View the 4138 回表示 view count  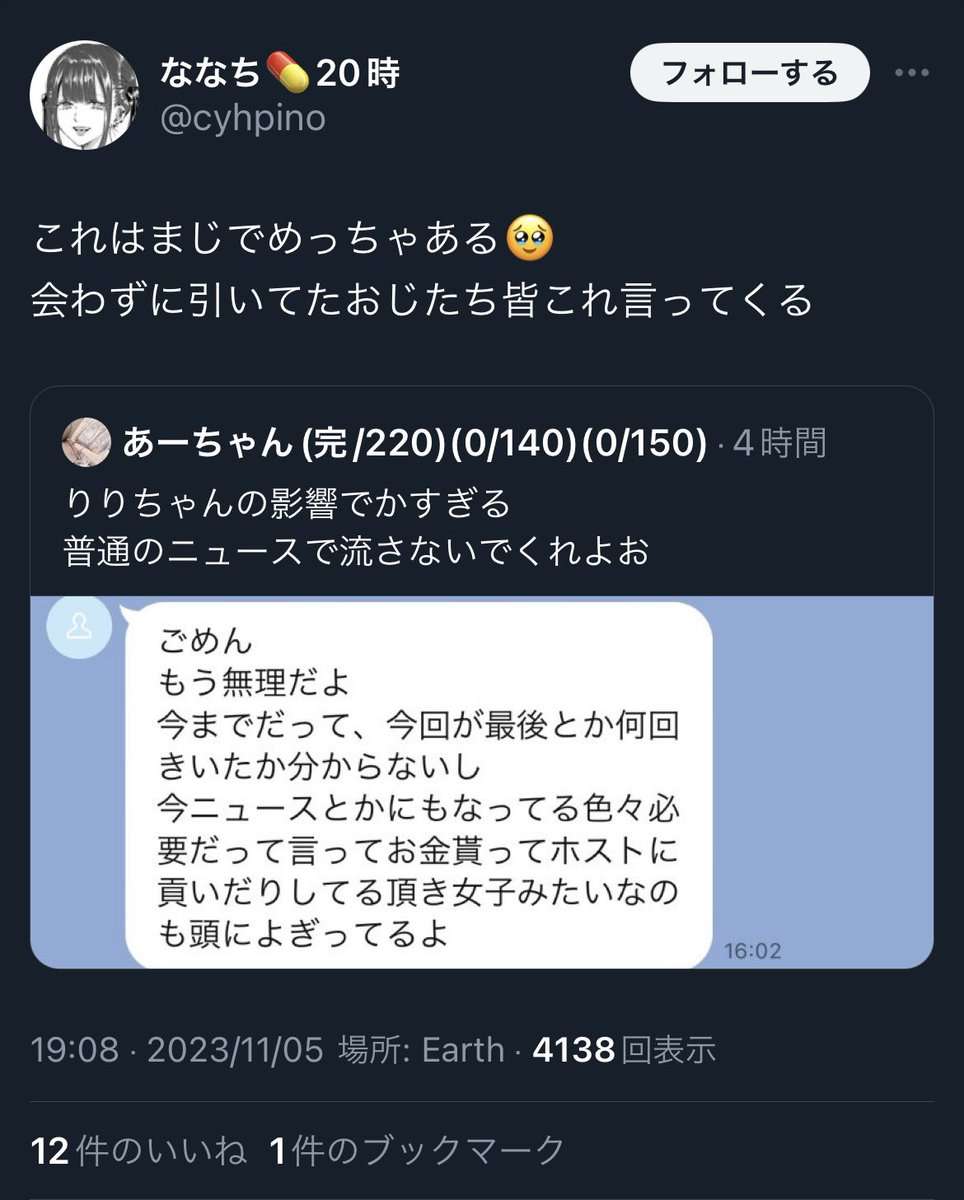[623, 1050]
